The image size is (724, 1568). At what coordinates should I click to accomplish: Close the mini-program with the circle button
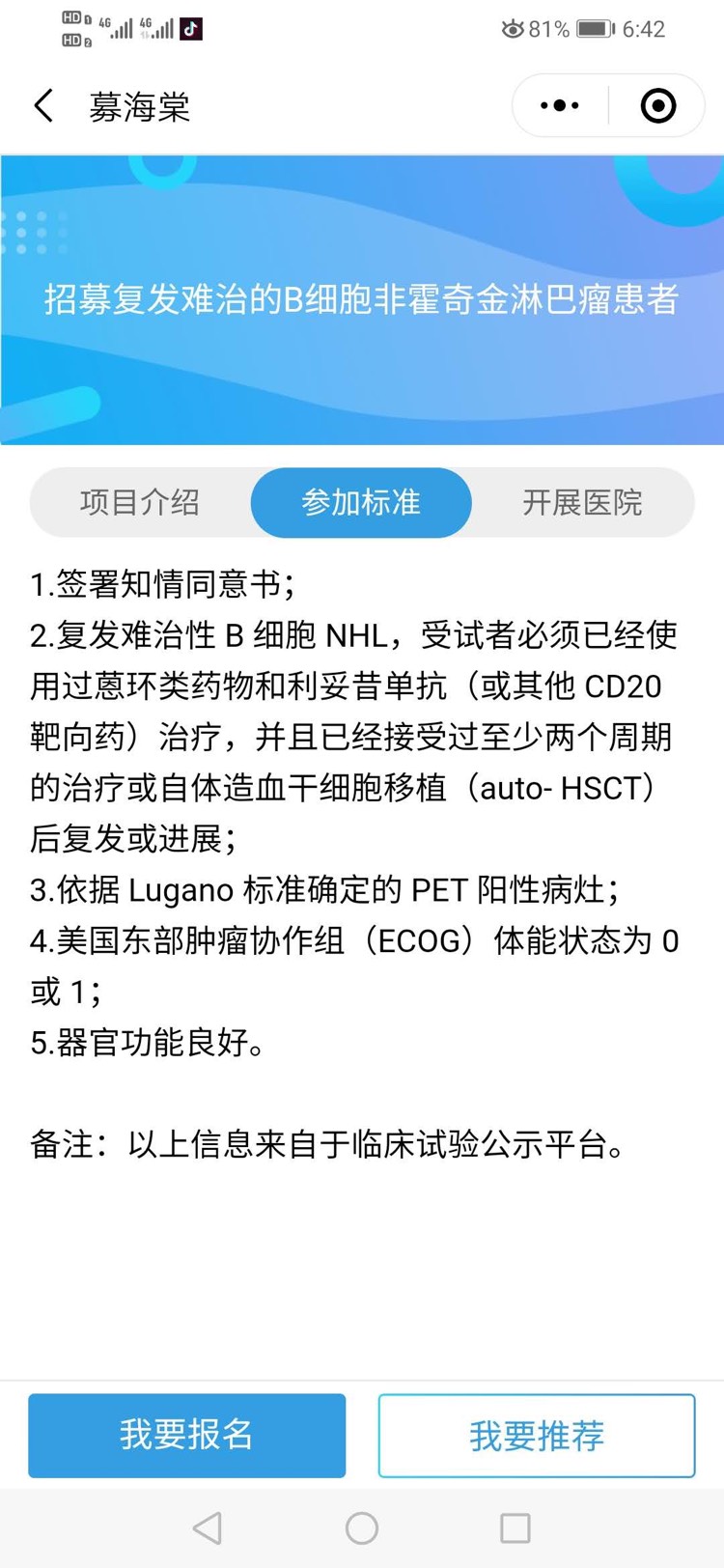coord(658,105)
